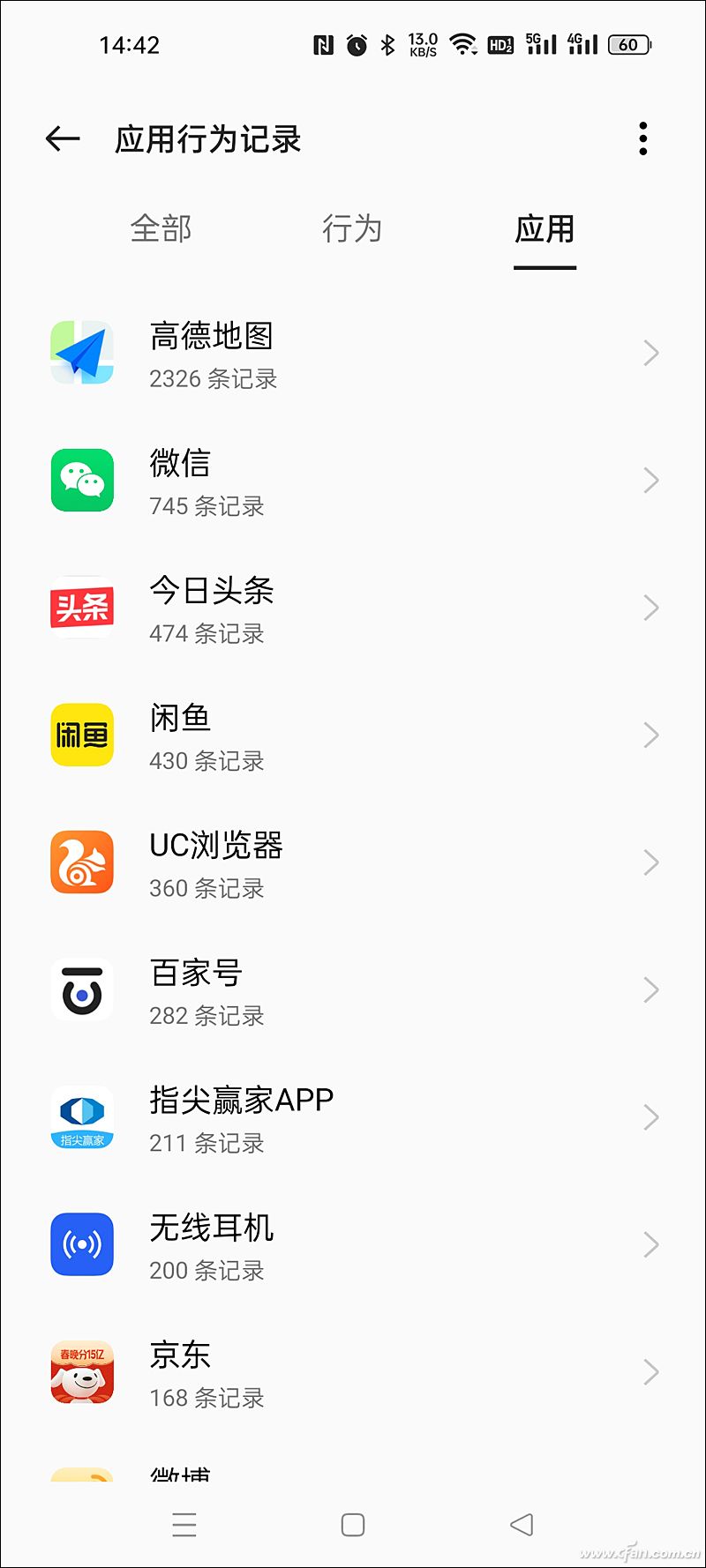The width and height of the screenshot is (706, 1568).
Task: Tap the system home button
Action: click(353, 1525)
